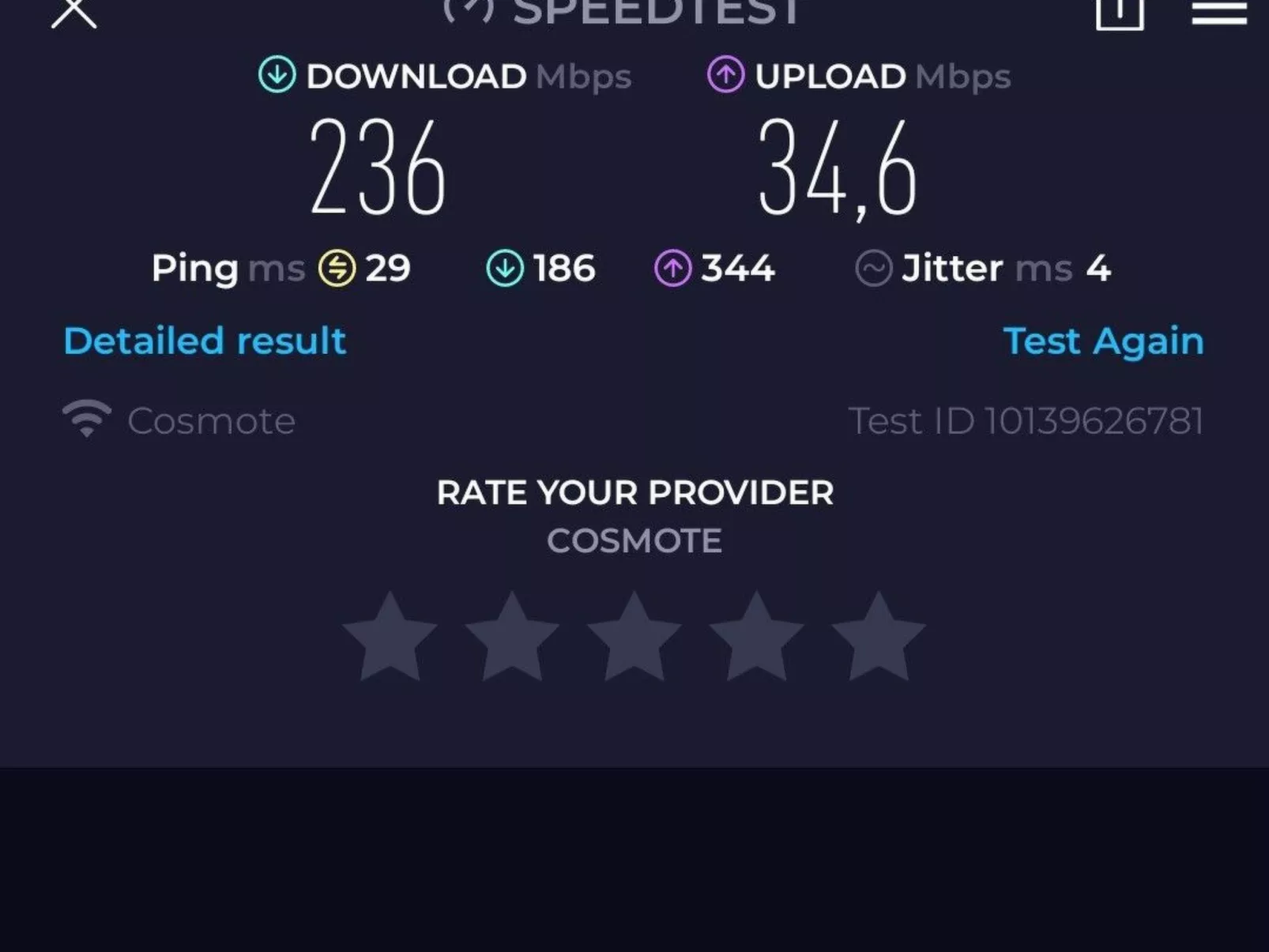Select the fourth rating star
This screenshot has width=1269, height=952.
pos(756,638)
